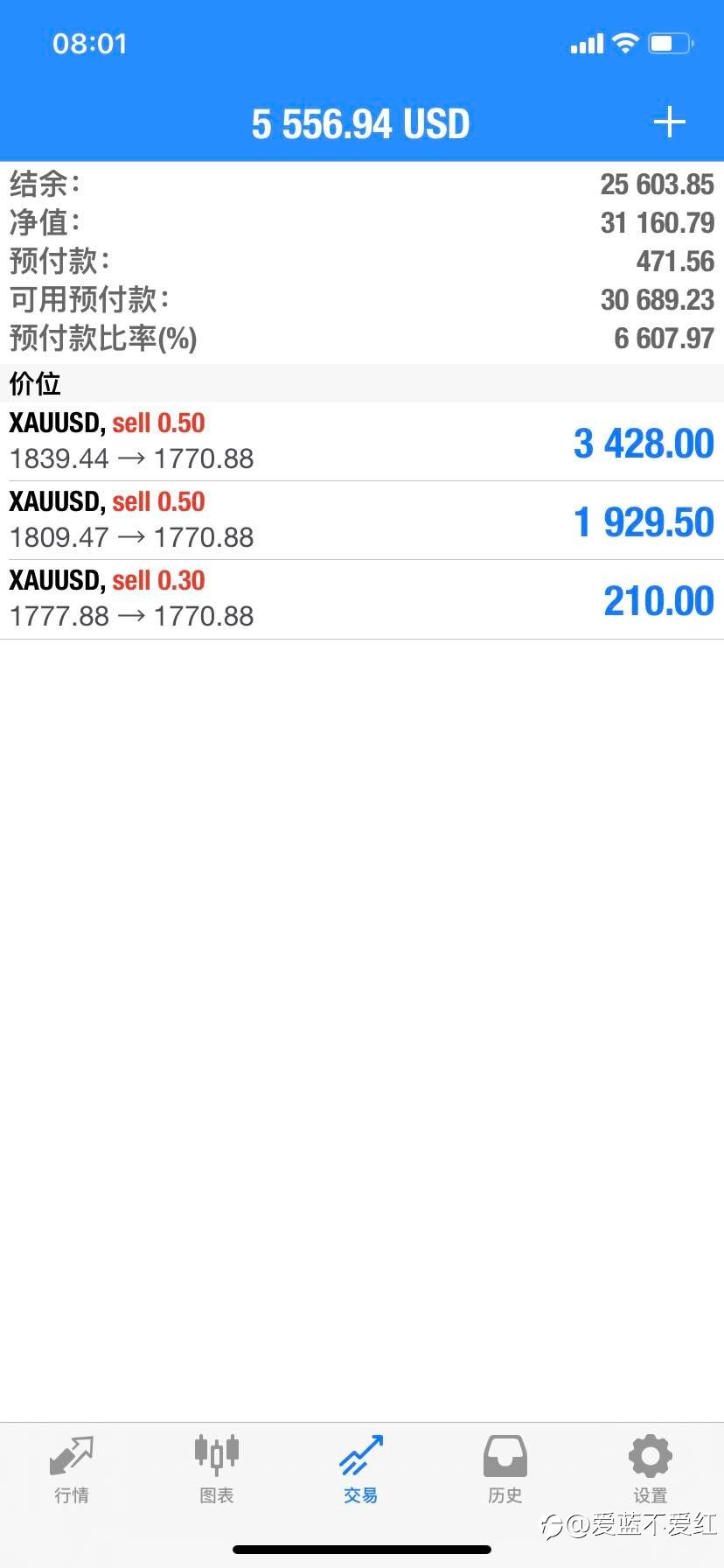Switch to the 行情 quotes tab

pyautogui.click(x=72, y=1470)
